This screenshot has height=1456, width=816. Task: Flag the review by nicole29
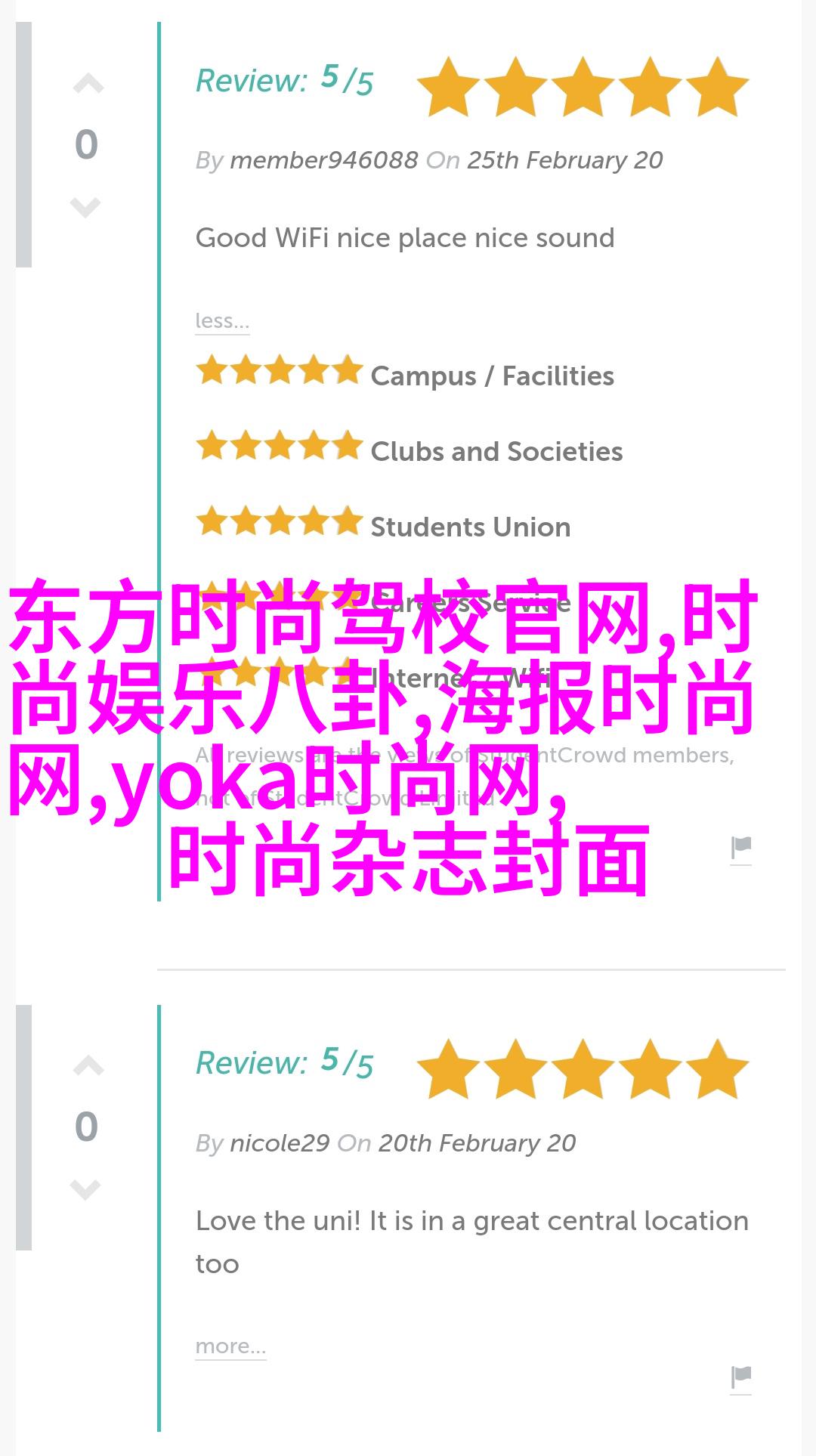[x=740, y=1377]
